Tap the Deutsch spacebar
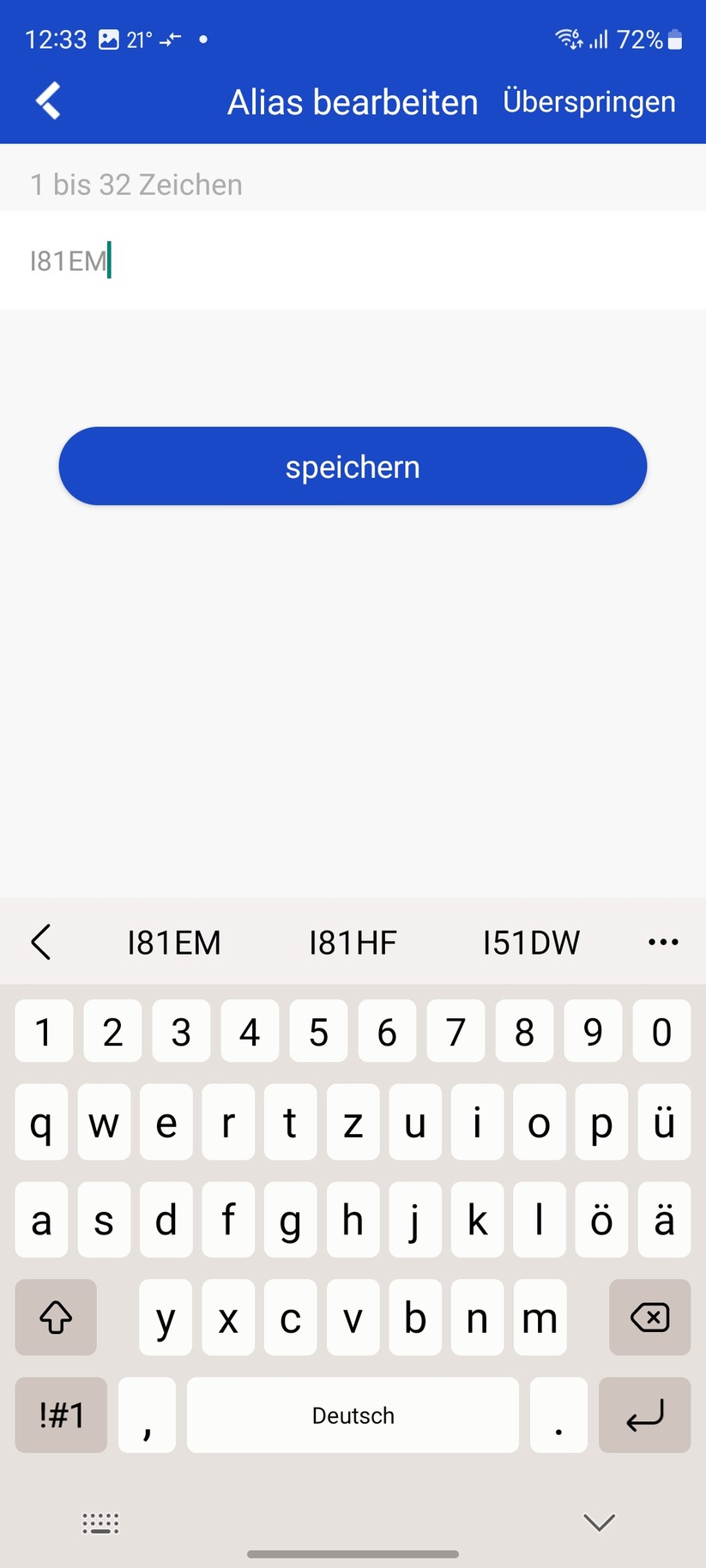 (x=352, y=1415)
